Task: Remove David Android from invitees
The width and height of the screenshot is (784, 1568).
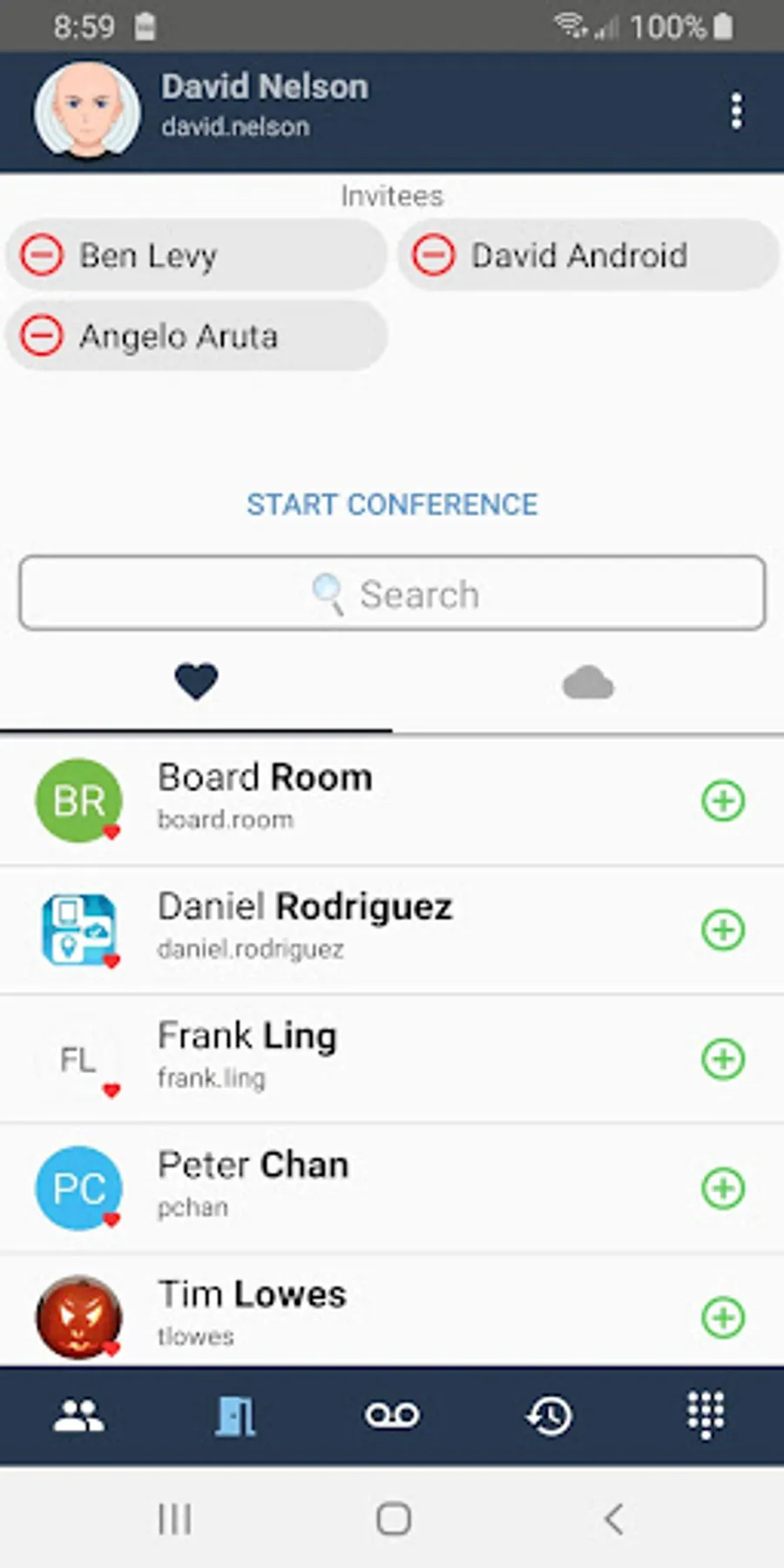Action: pos(433,255)
